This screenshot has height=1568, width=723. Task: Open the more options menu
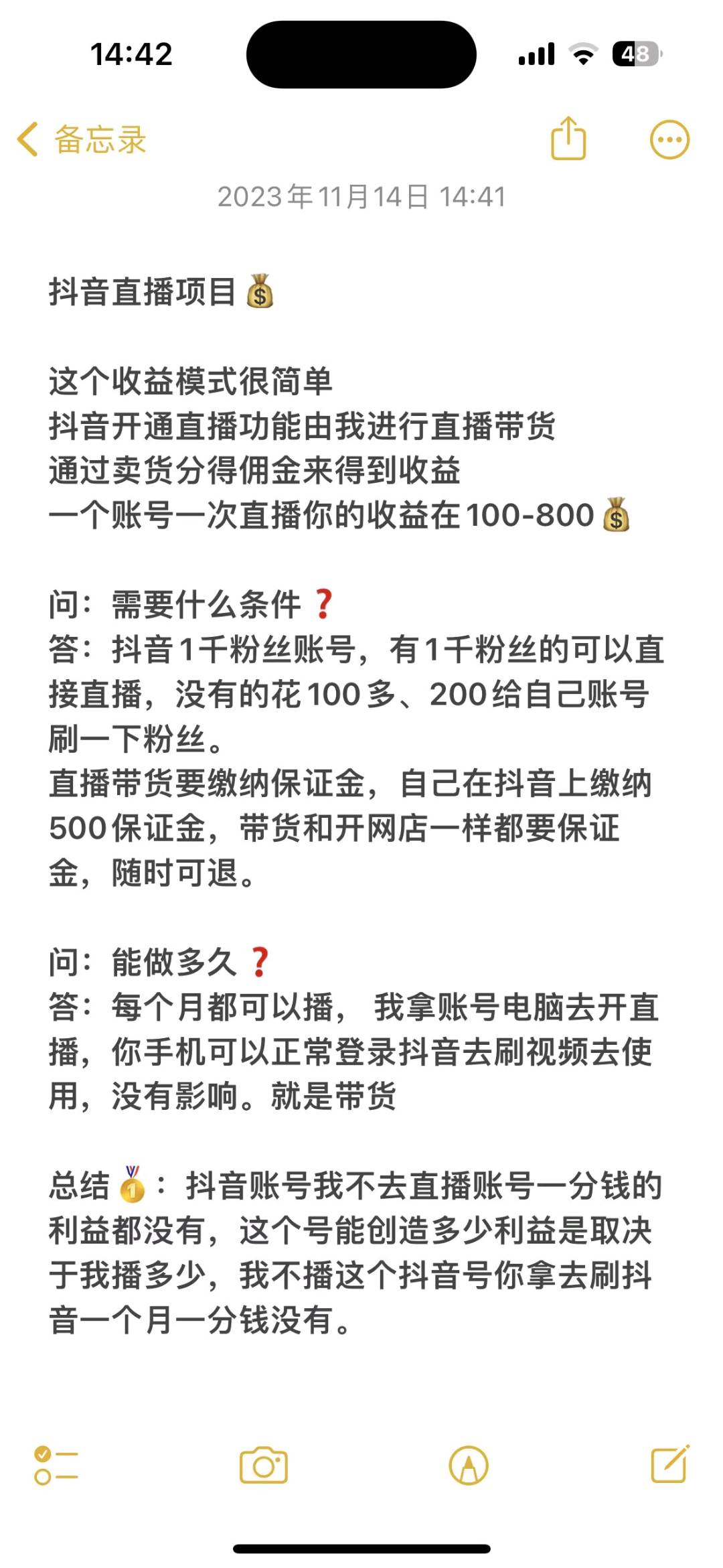tap(669, 140)
